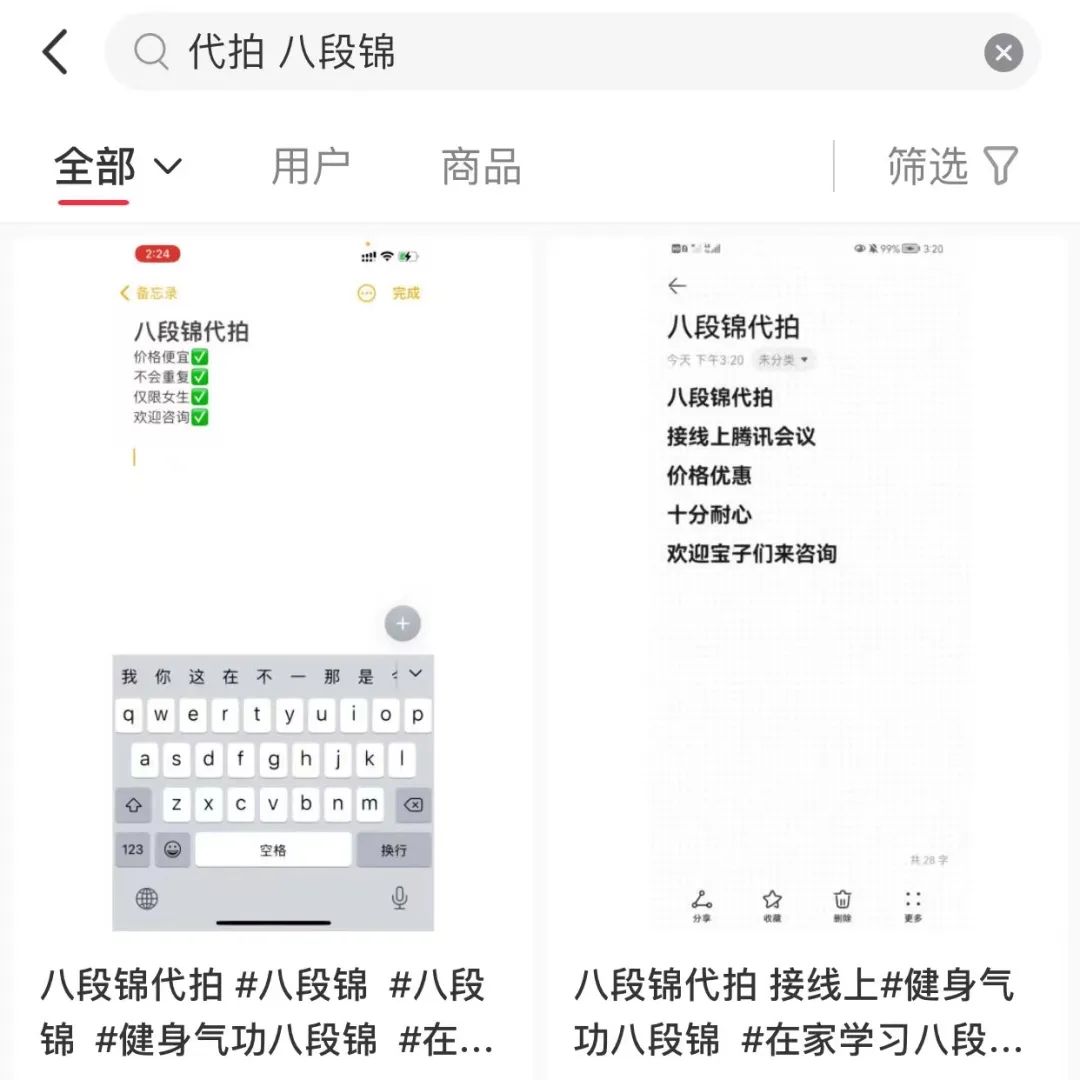
Task: Clear the search query text
Action: (1003, 52)
